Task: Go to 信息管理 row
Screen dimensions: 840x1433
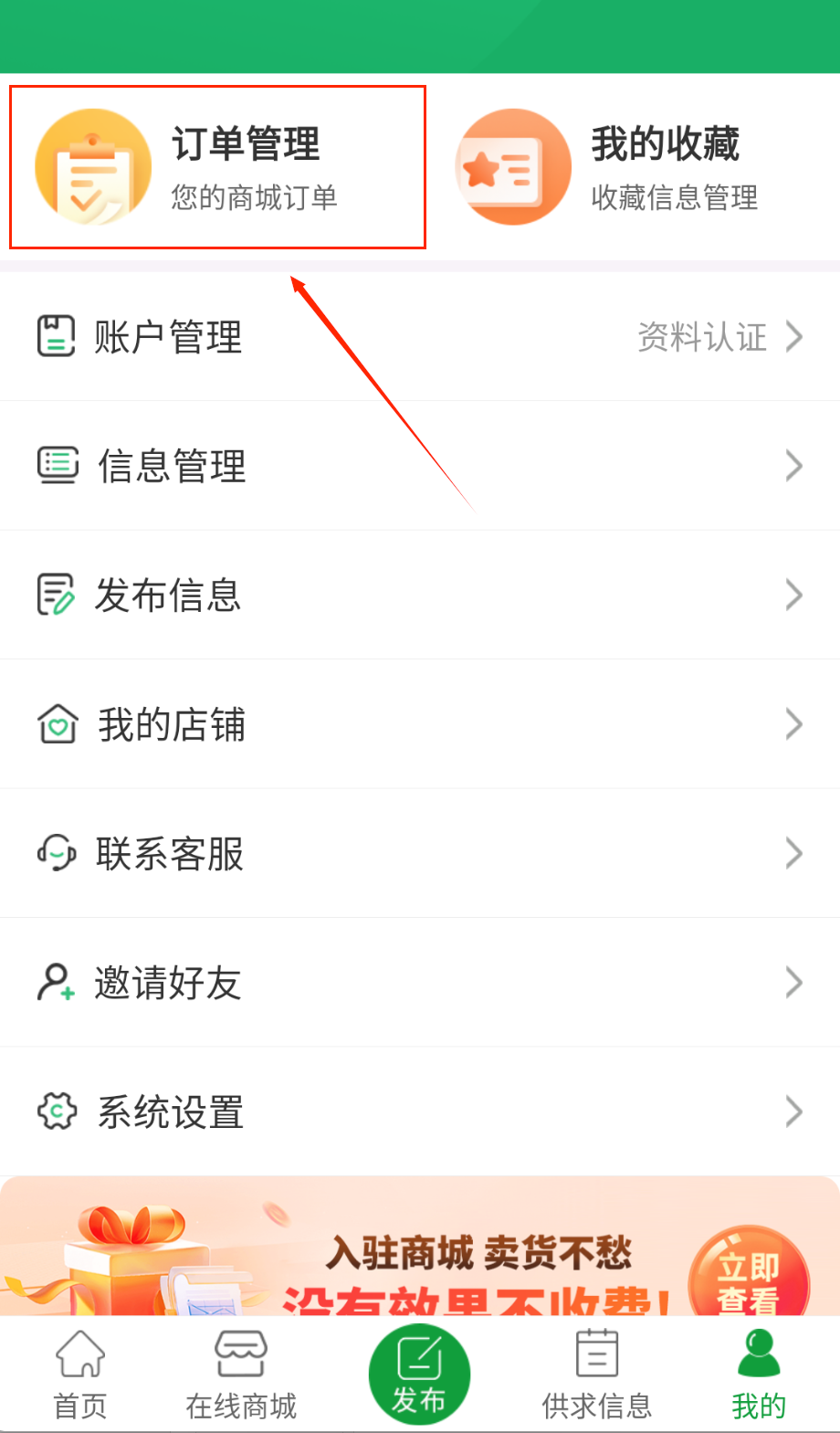Action: point(420,466)
